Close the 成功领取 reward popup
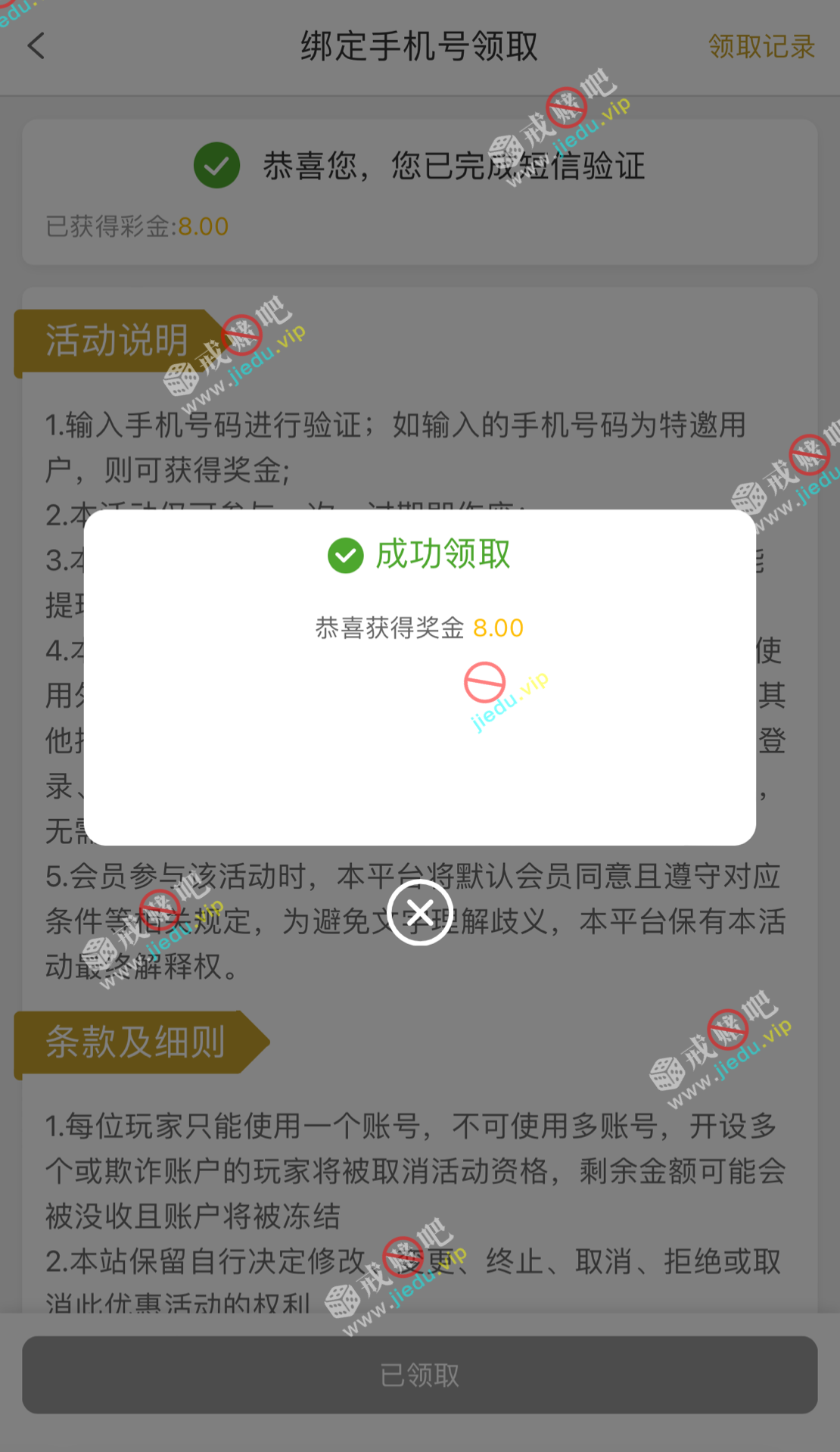This screenshot has height=1452, width=840. pyautogui.click(x=420, y=912)
